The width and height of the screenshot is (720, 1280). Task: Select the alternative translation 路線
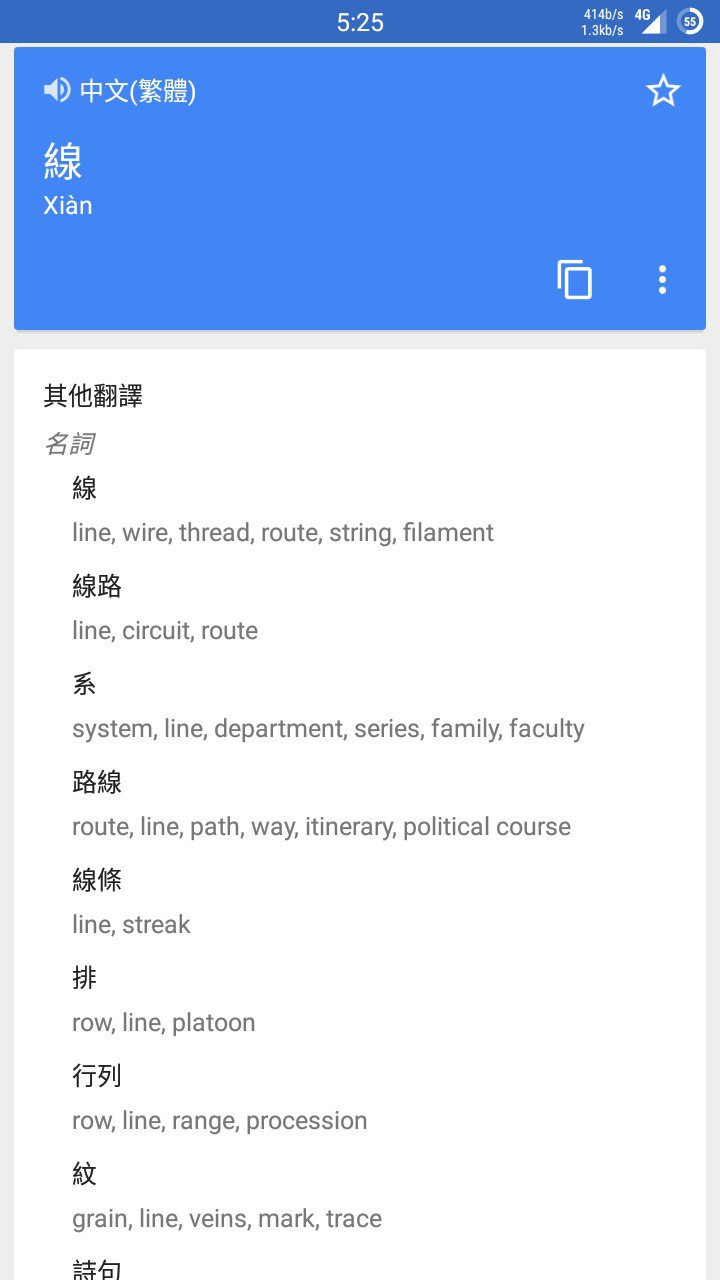click(x=97, y=782)
